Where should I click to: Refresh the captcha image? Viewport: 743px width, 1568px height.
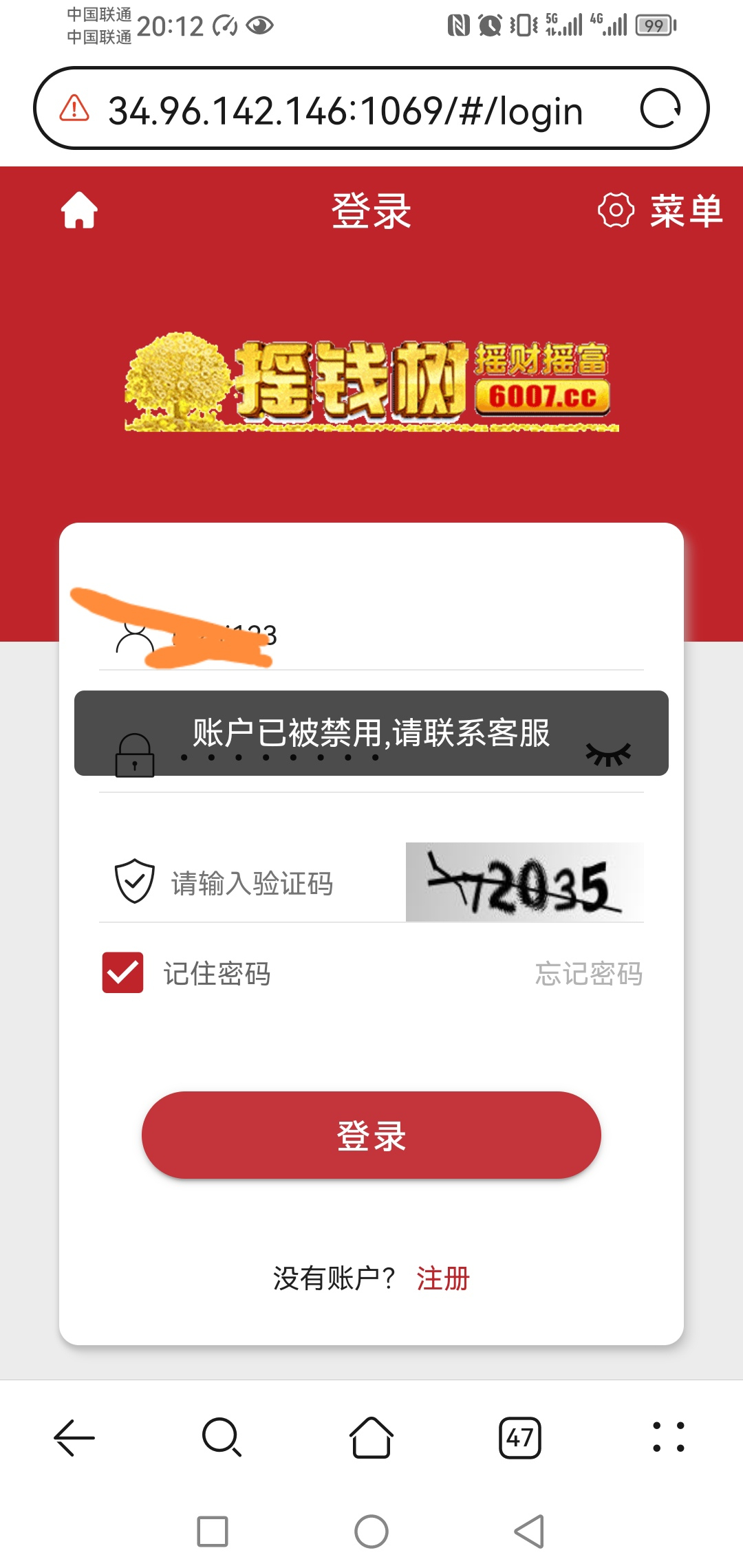pos(524,882)
